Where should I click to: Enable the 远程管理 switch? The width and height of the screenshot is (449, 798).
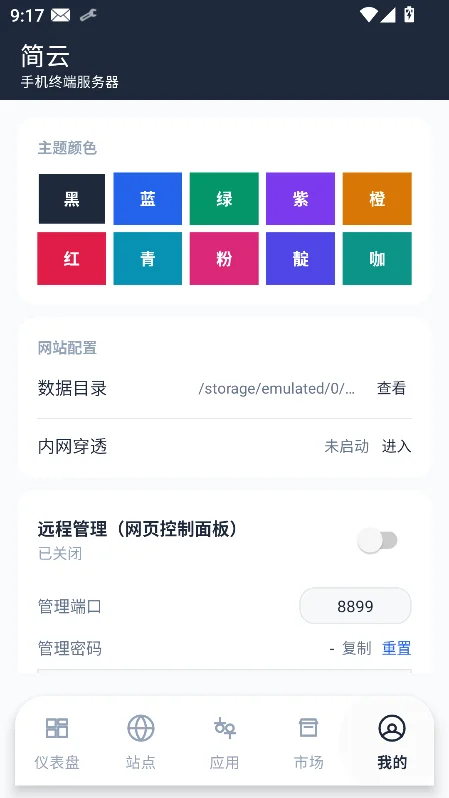(377, 540)
